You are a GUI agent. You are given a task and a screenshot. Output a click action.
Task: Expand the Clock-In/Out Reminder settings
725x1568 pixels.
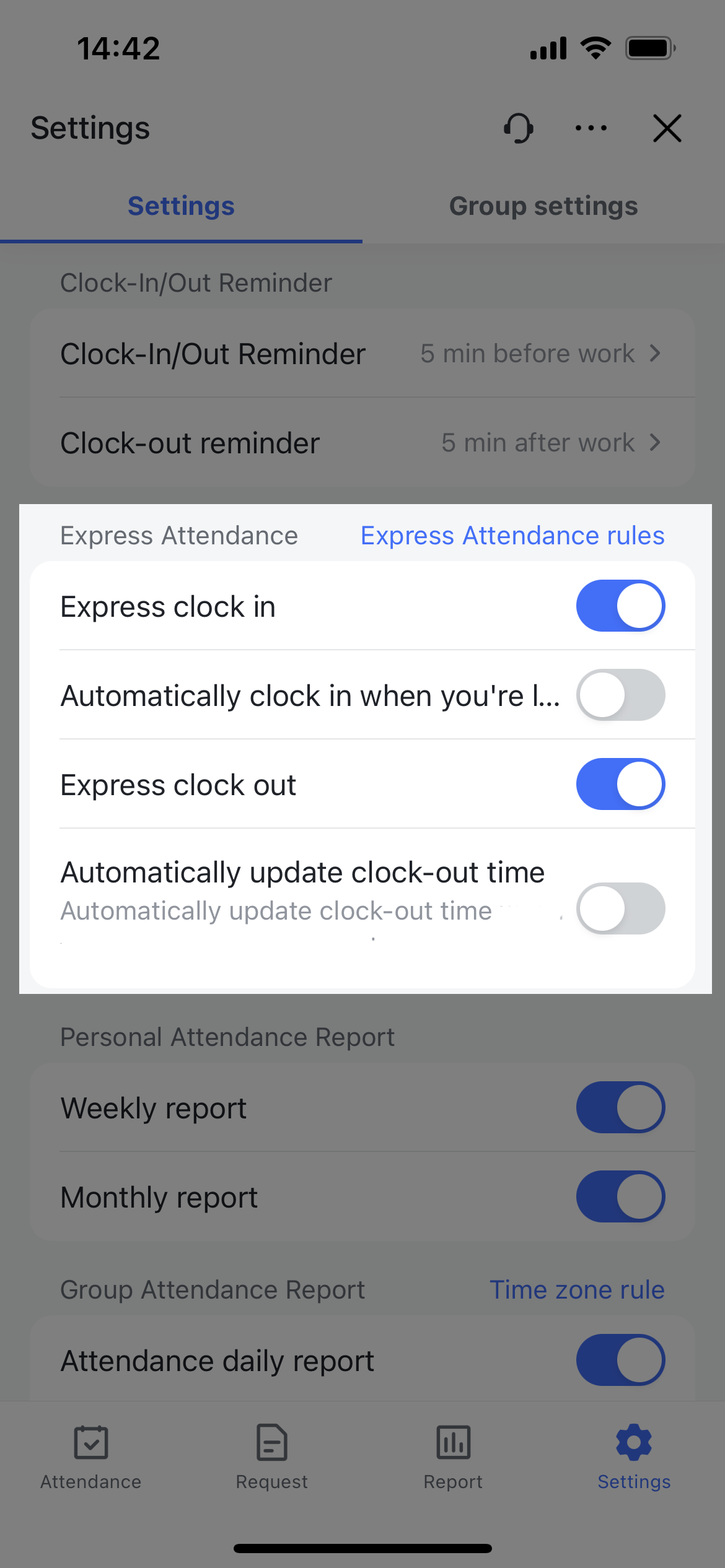[x=362, y=353]
